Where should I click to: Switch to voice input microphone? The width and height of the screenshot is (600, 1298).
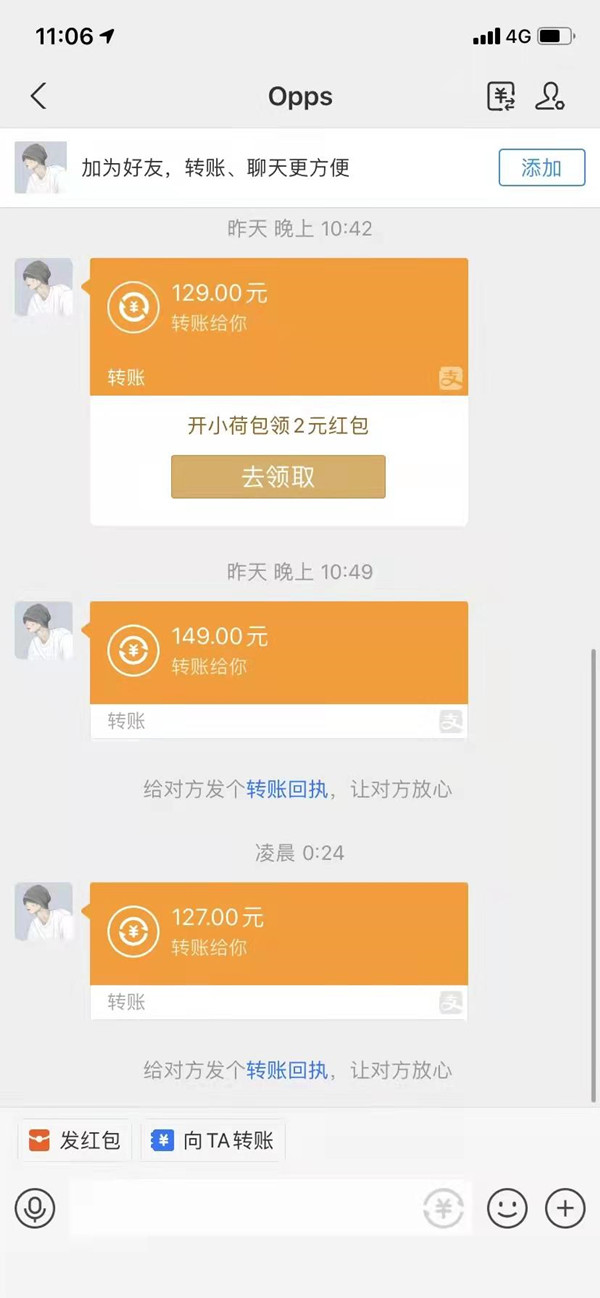click(35, 1209)
